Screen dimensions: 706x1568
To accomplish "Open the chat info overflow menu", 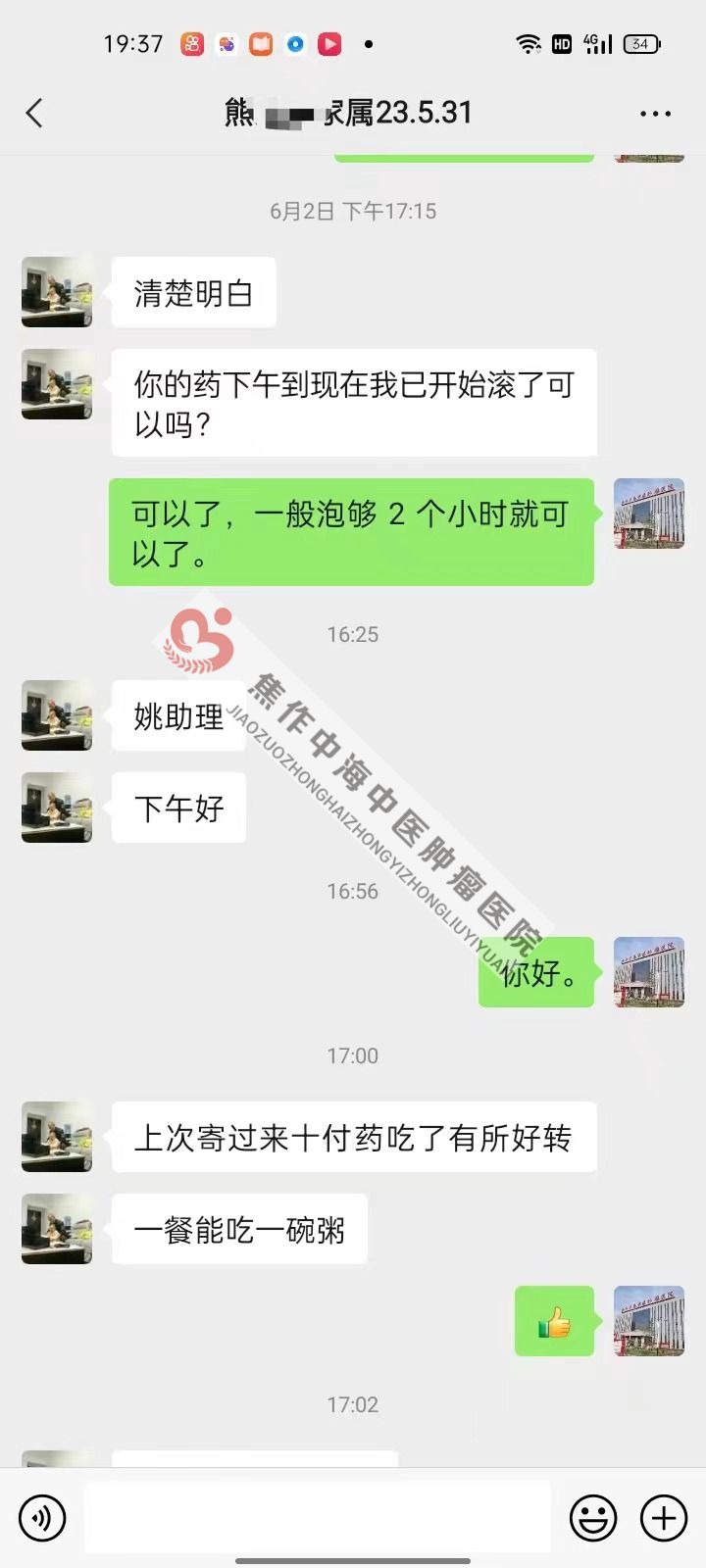I will (x=655, y=114).
